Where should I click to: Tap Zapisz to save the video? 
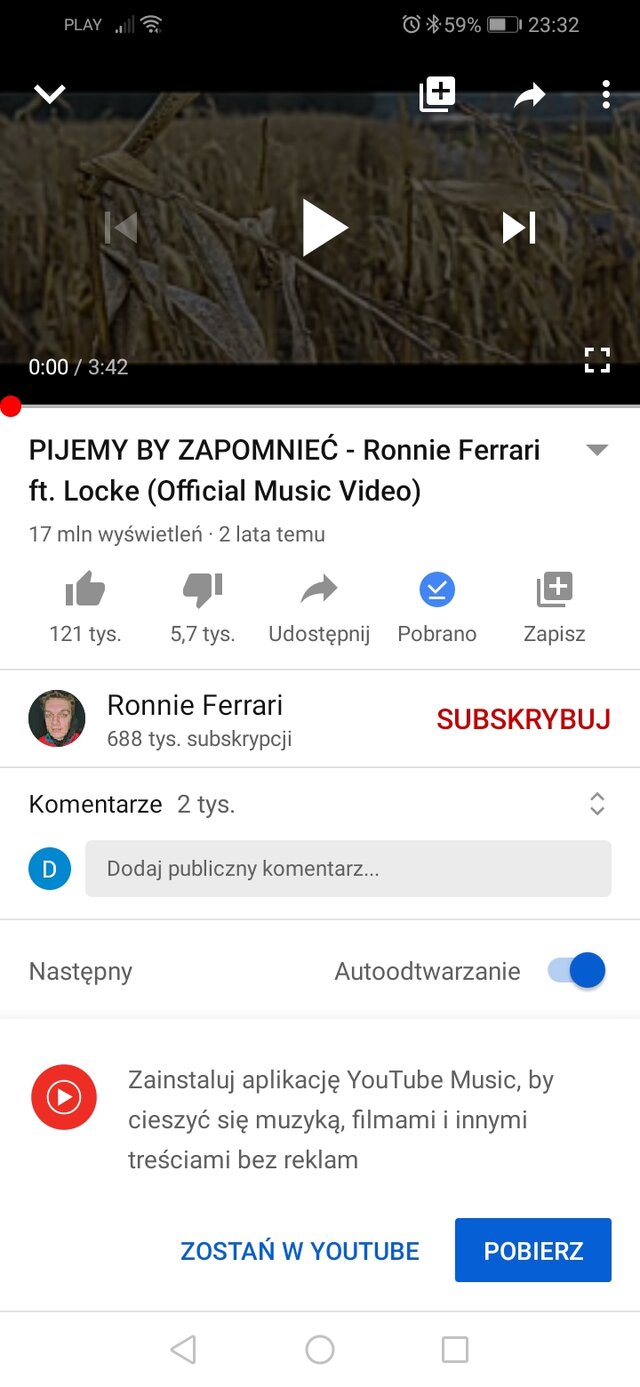[x=554, y=605]
